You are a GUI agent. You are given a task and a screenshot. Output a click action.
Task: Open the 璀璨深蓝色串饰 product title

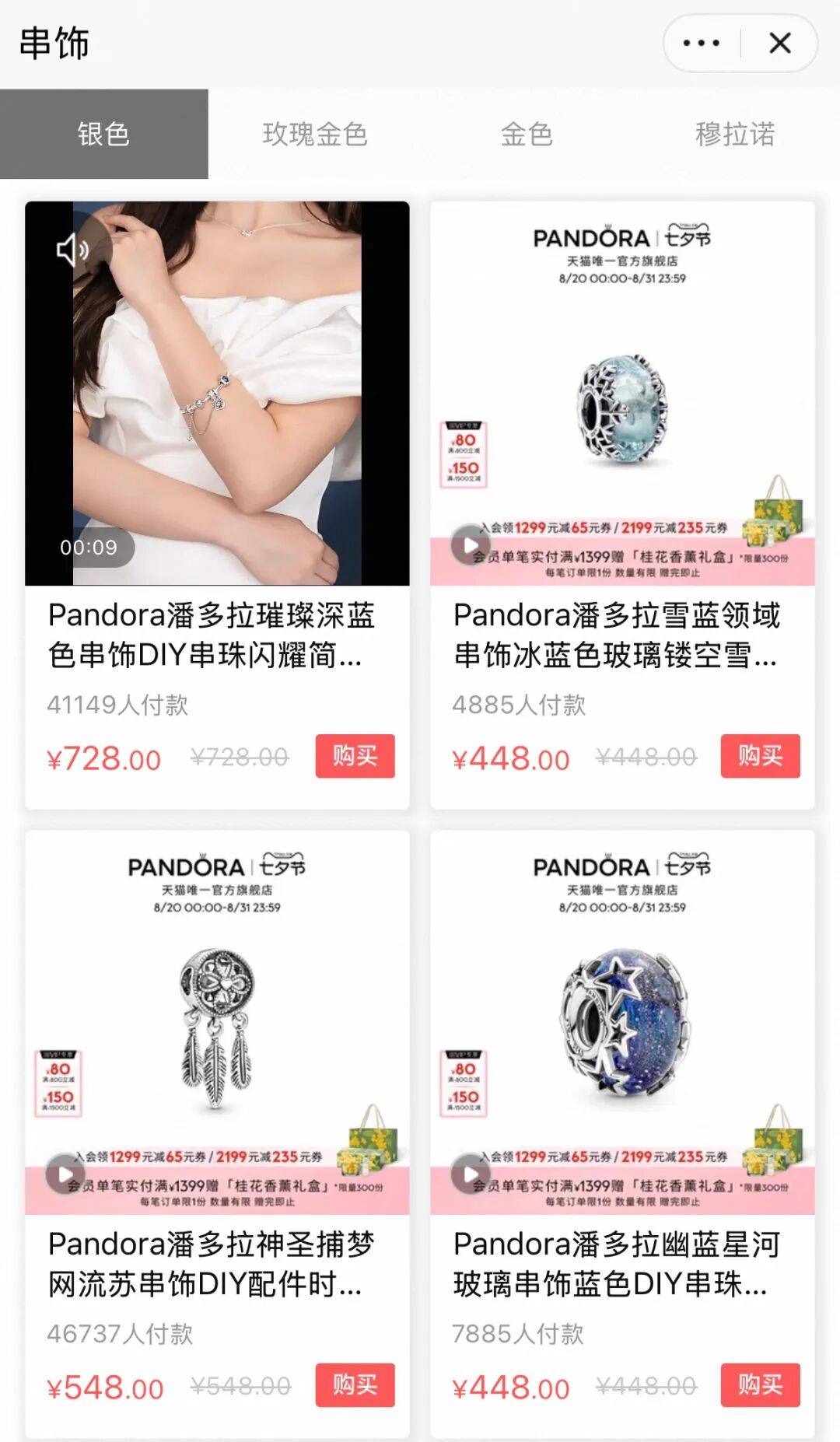(x=210, y=638)
